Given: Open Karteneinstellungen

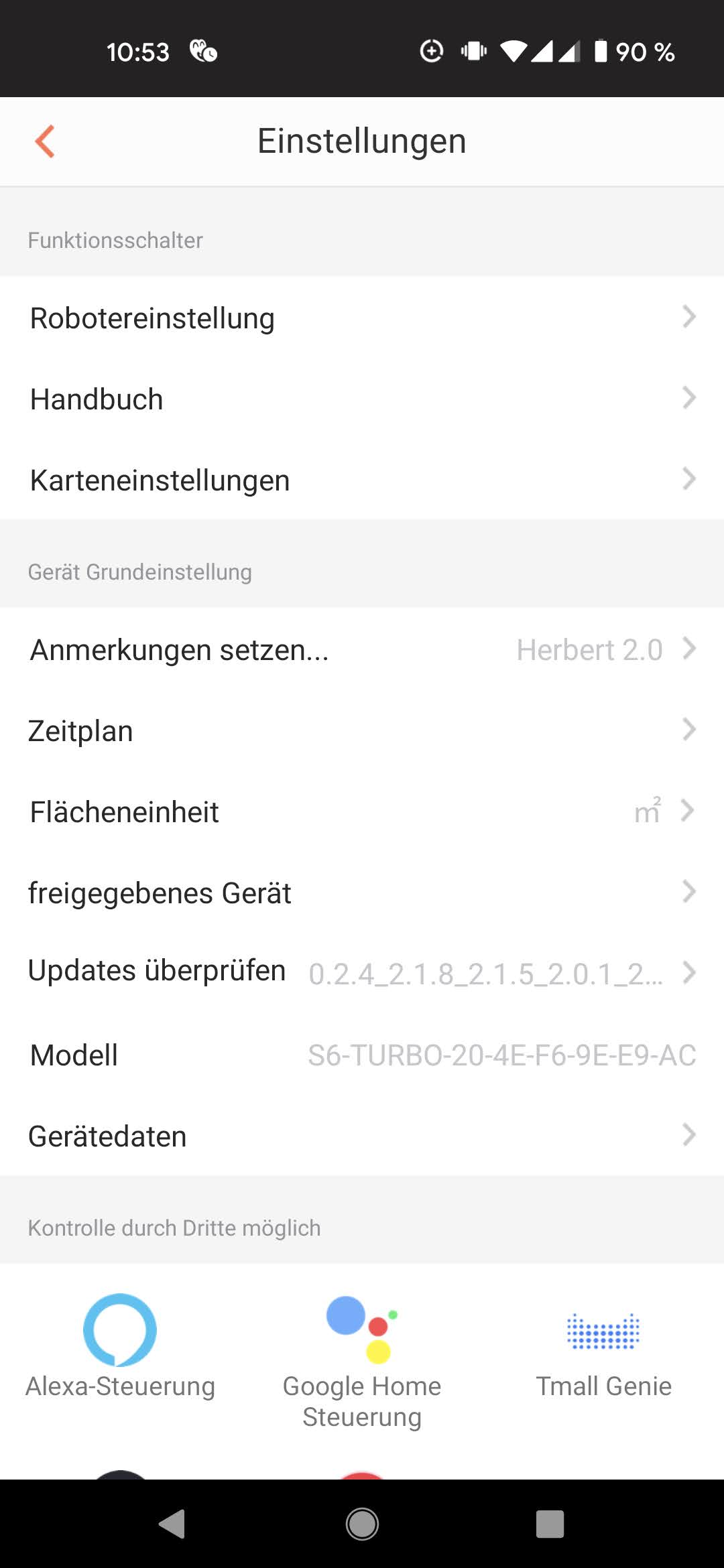Looking at the screenshot, I should [x=362, y=480].
